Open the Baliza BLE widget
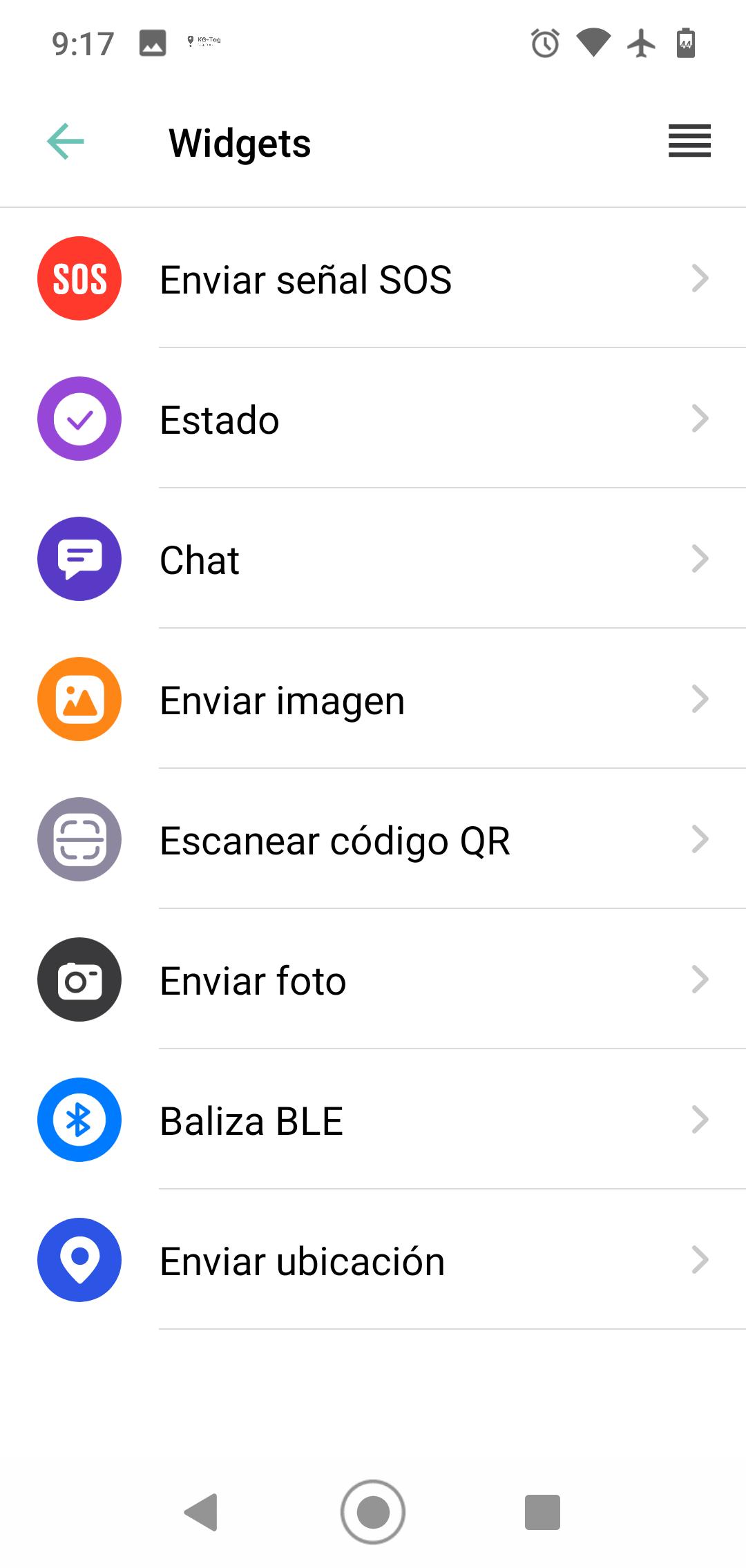 point(373,1120)
